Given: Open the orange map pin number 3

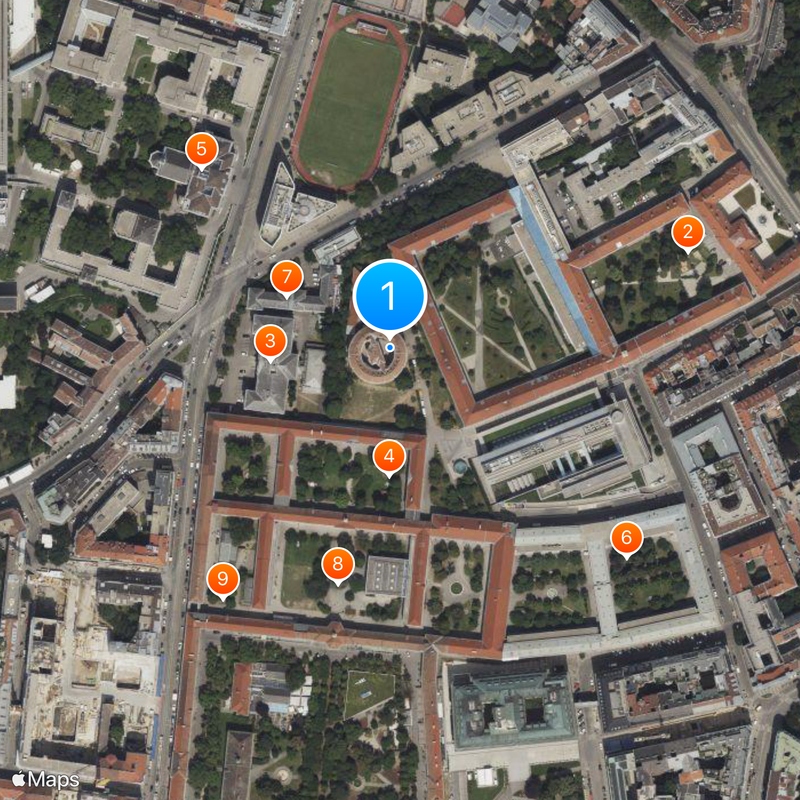Looking at the screenshot, I should (x=270, y=341).
